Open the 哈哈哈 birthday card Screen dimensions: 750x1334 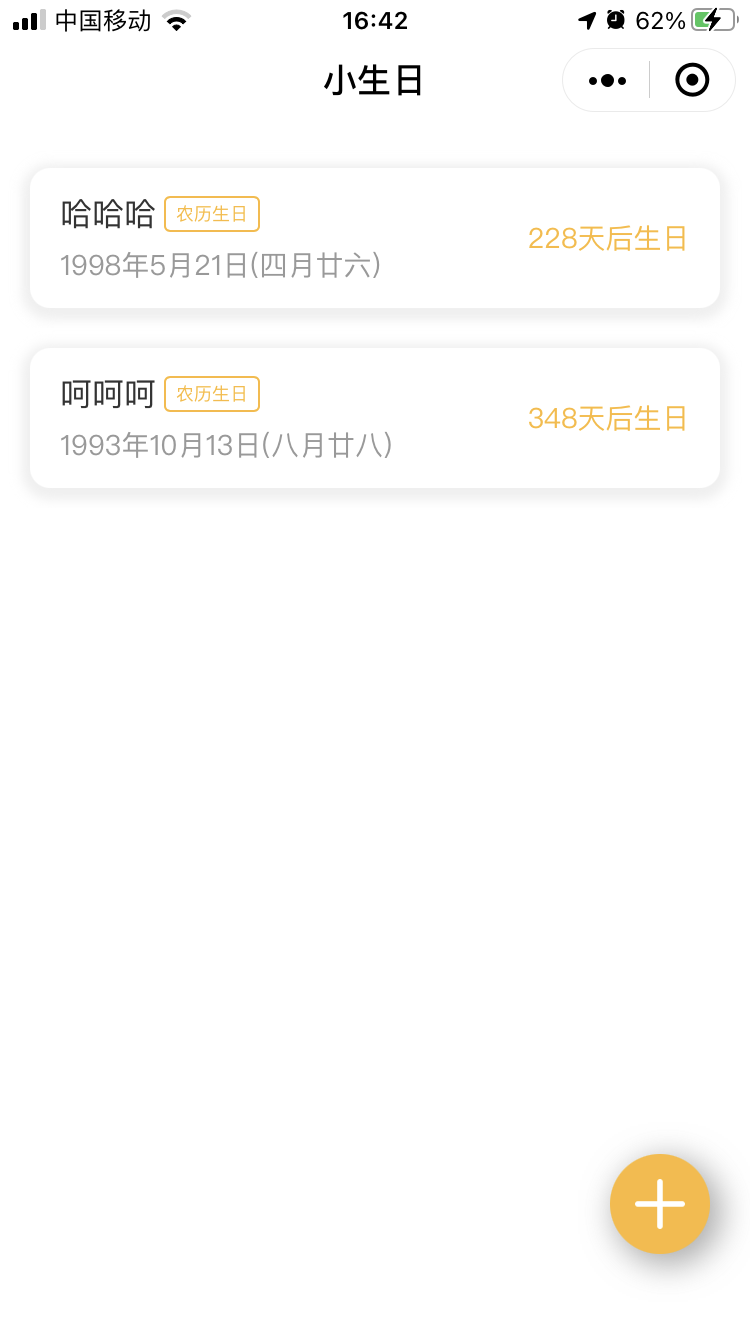(375, 238)
